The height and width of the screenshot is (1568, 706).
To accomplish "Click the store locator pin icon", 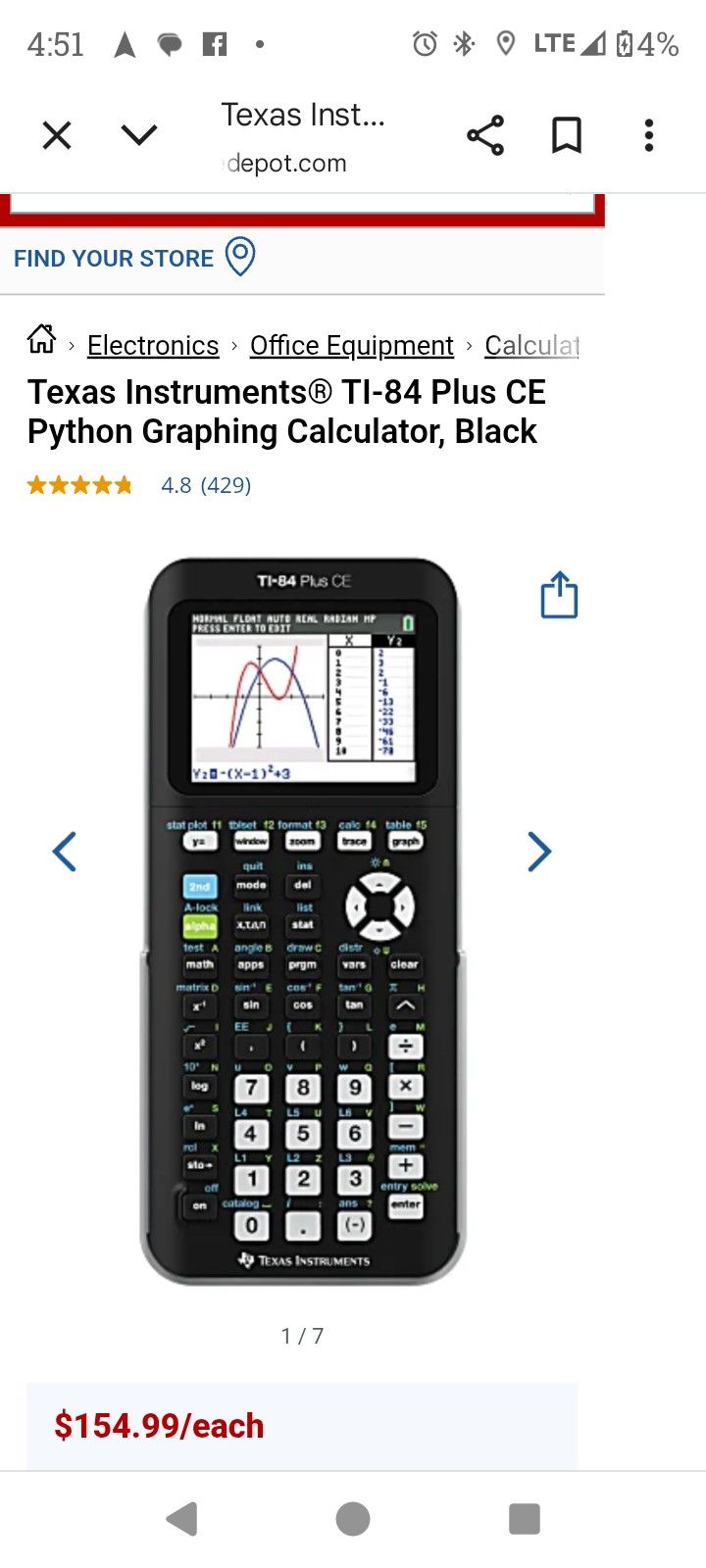I will 241,256.
